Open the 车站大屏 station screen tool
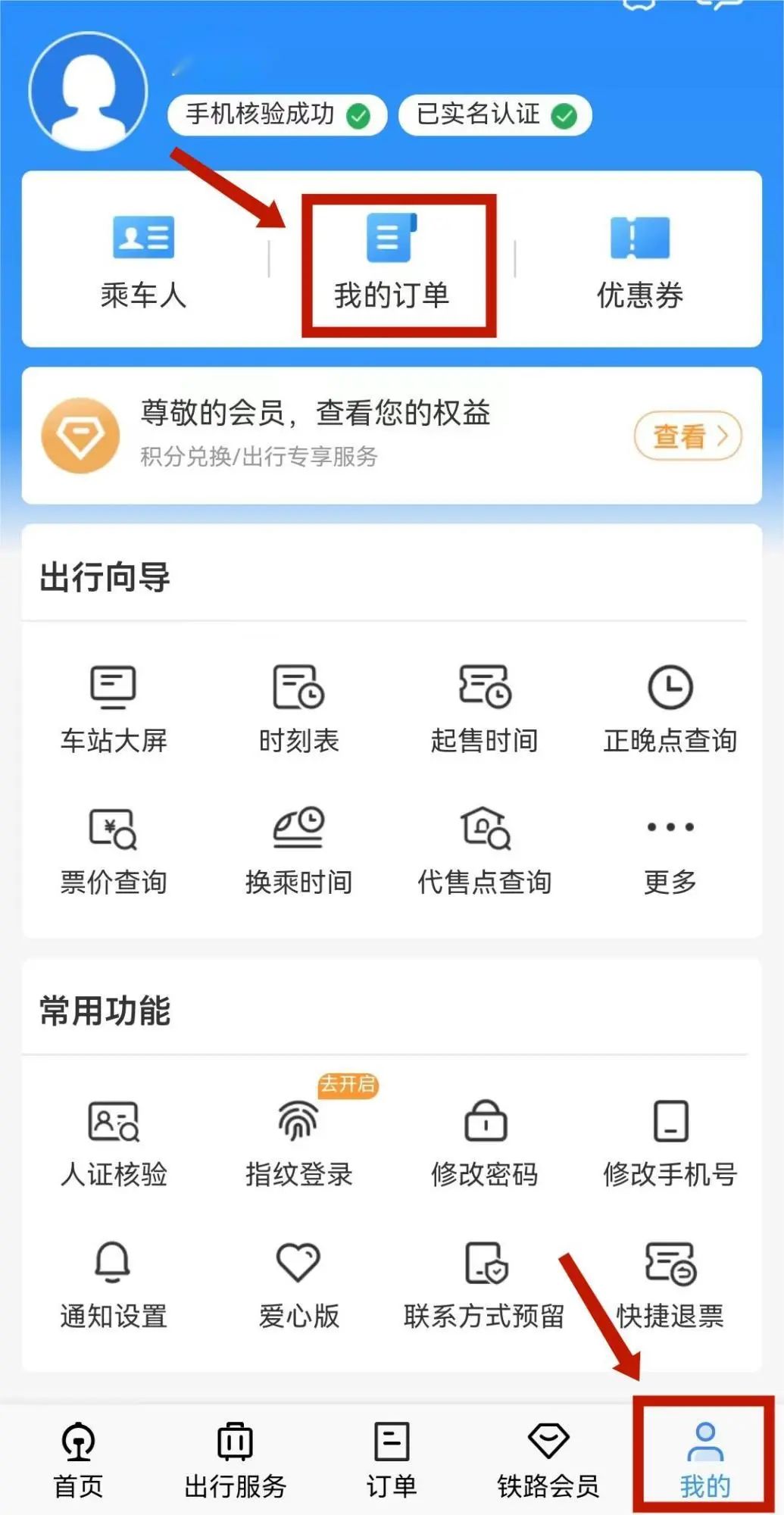 point(114,704)
